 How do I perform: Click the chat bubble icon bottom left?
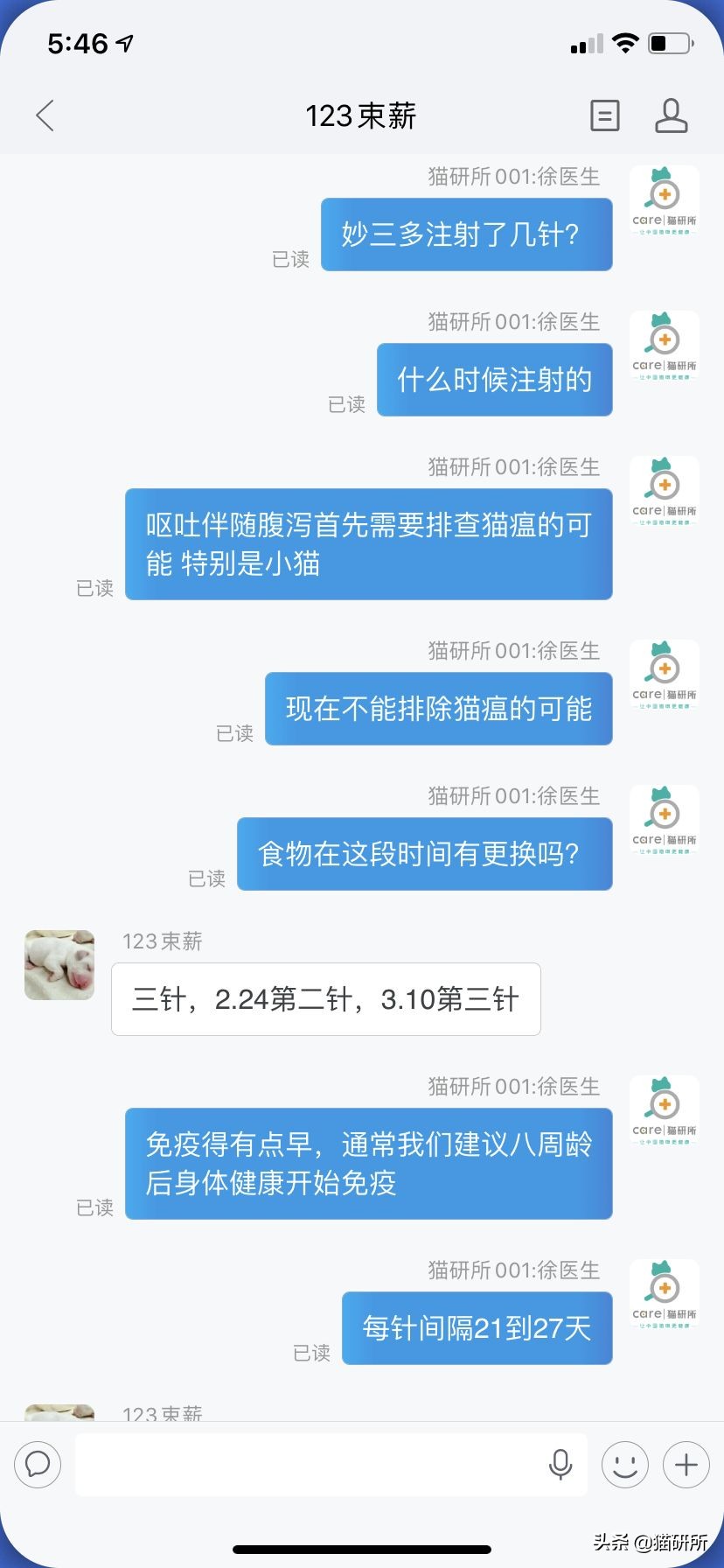tap(38, 1464)
